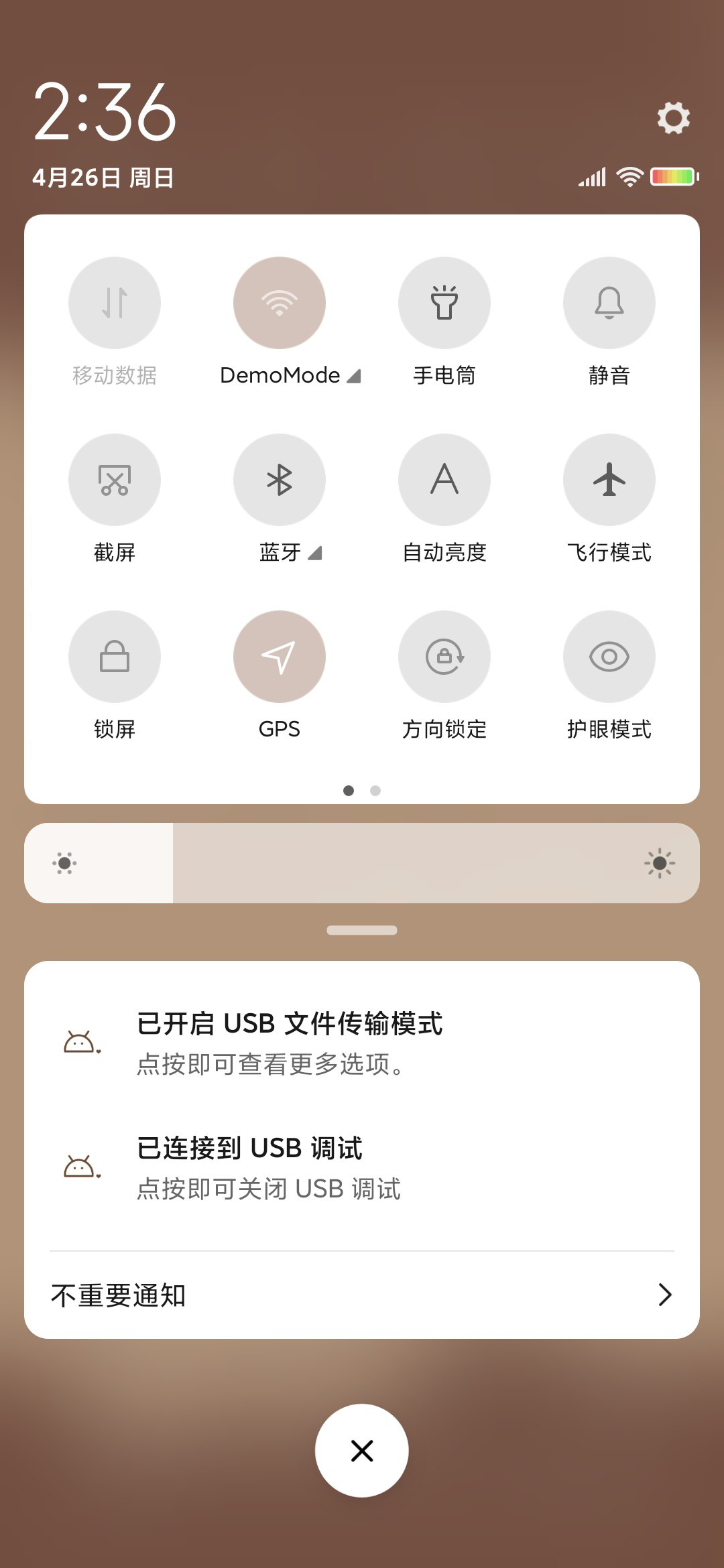Expand 不重要通知 unimportant notifications
The image size is (724, 1568).
(x=362, y=1295)
